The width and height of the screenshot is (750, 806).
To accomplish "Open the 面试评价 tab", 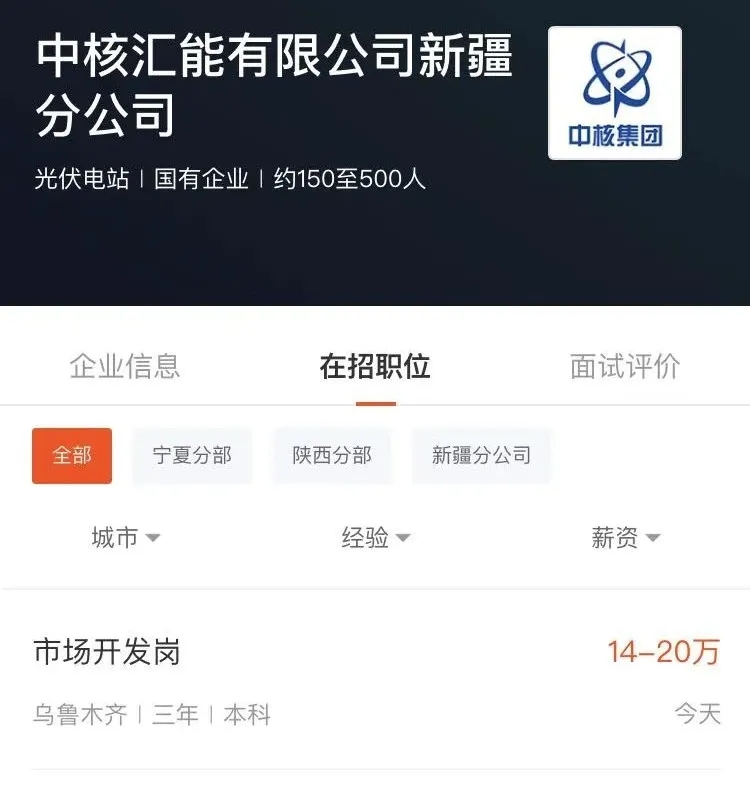I will [x=625, y=366].
